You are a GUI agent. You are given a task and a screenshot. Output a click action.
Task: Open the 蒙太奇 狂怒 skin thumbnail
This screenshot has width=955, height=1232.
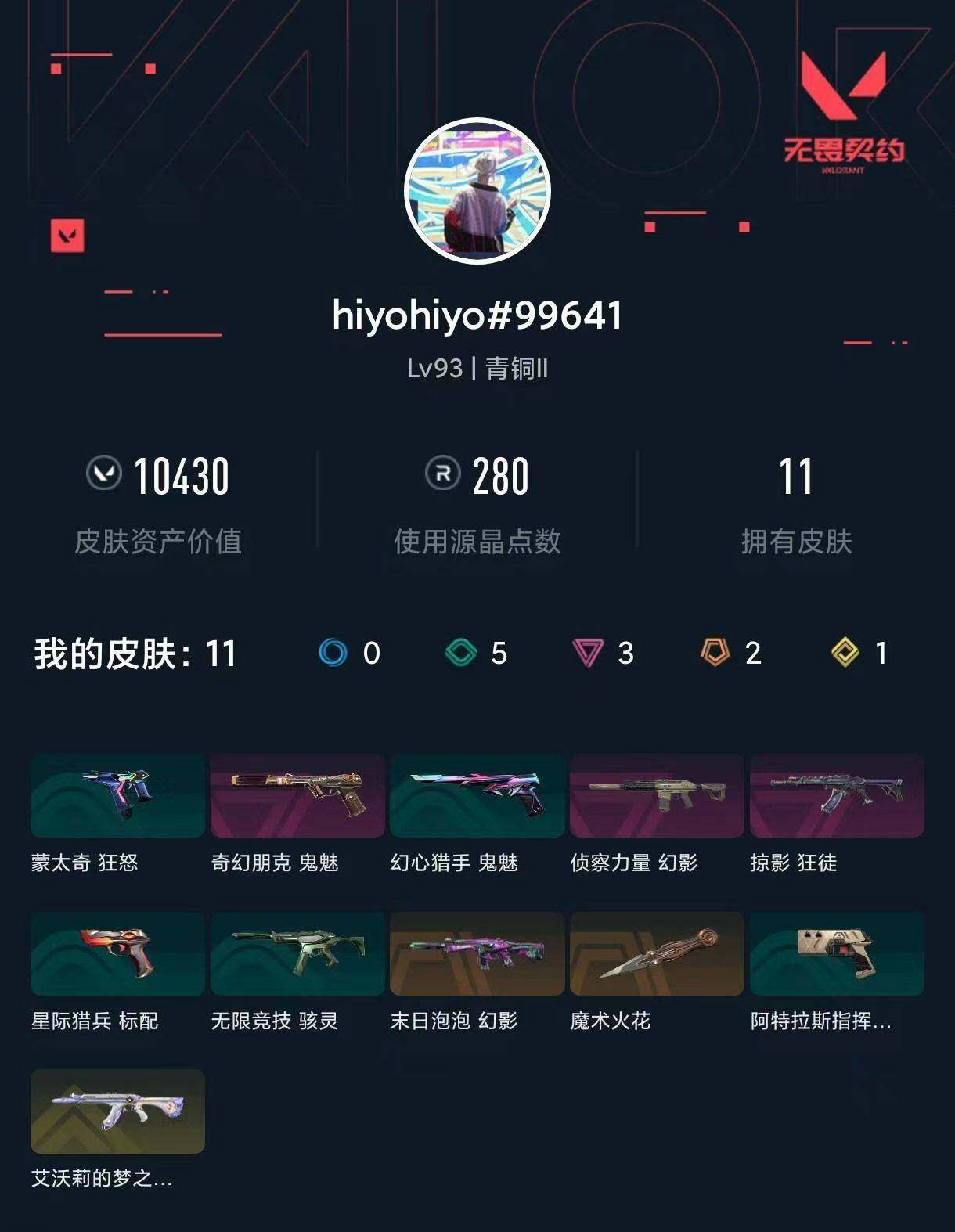point(116,796)
